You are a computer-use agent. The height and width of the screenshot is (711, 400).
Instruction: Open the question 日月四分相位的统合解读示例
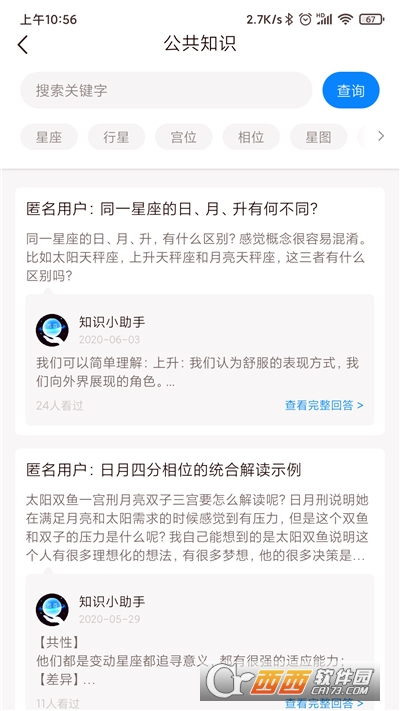[x=164, y=470]
